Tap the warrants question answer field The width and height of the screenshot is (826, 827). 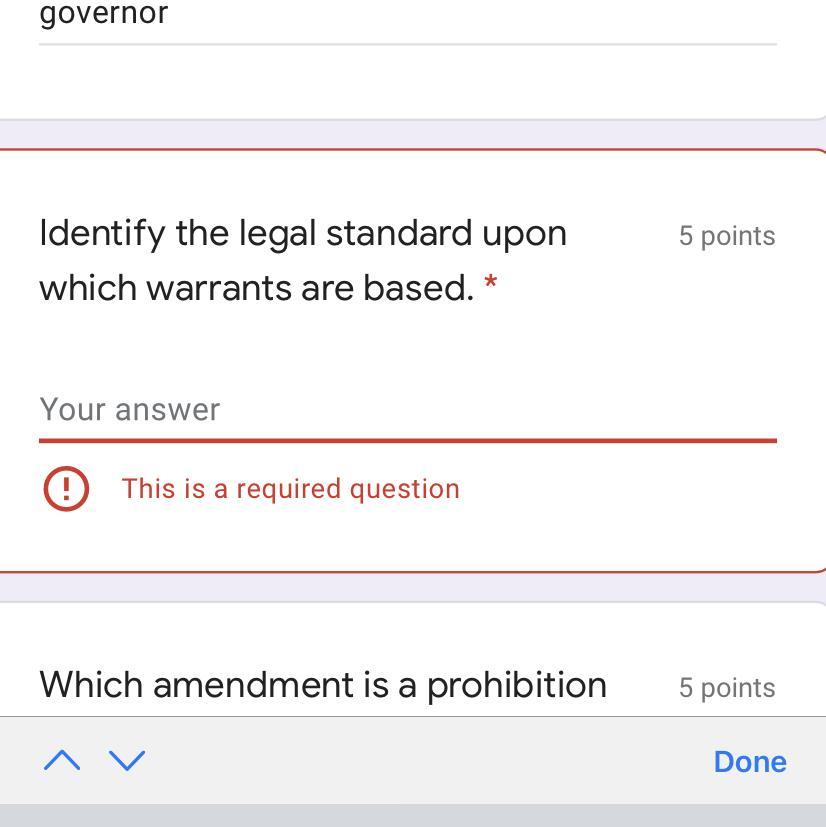tap(407, 410)
